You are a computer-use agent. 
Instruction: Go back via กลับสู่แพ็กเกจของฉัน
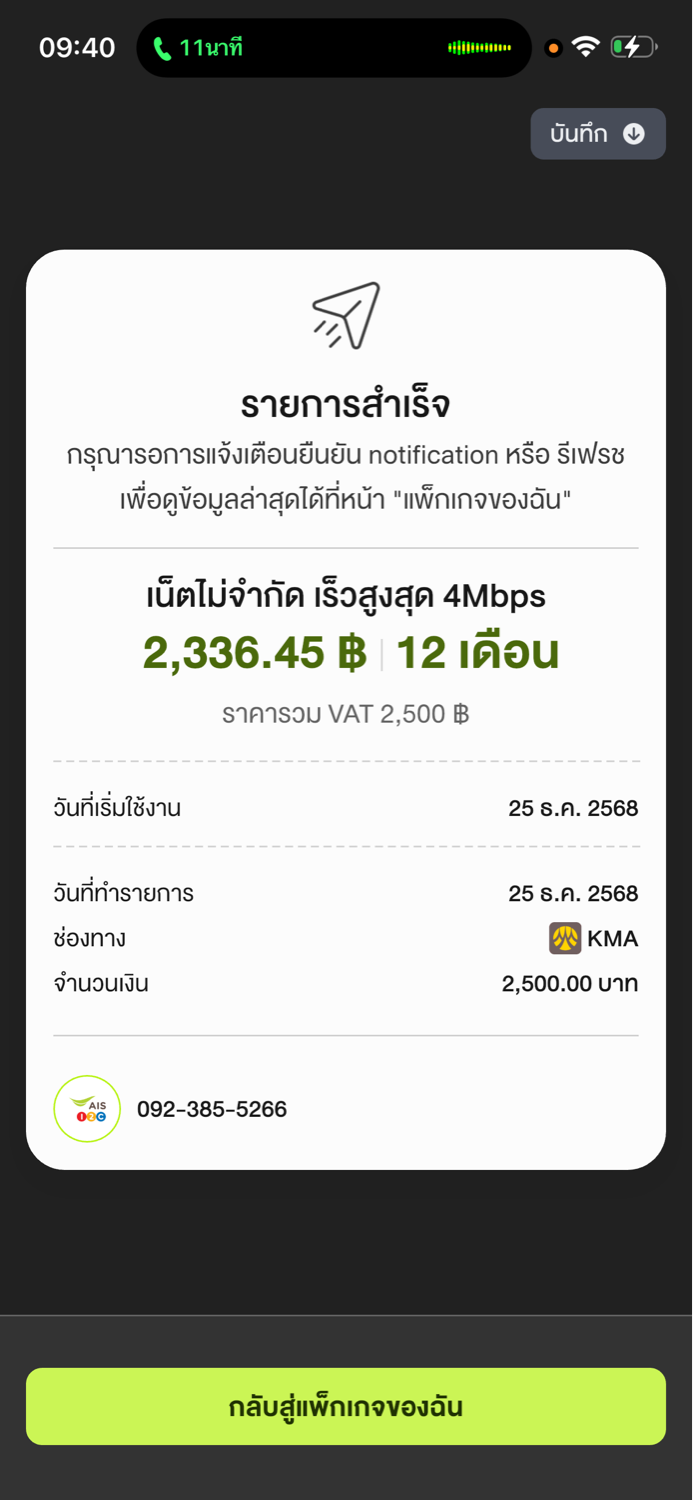(x=346, y=1407)
